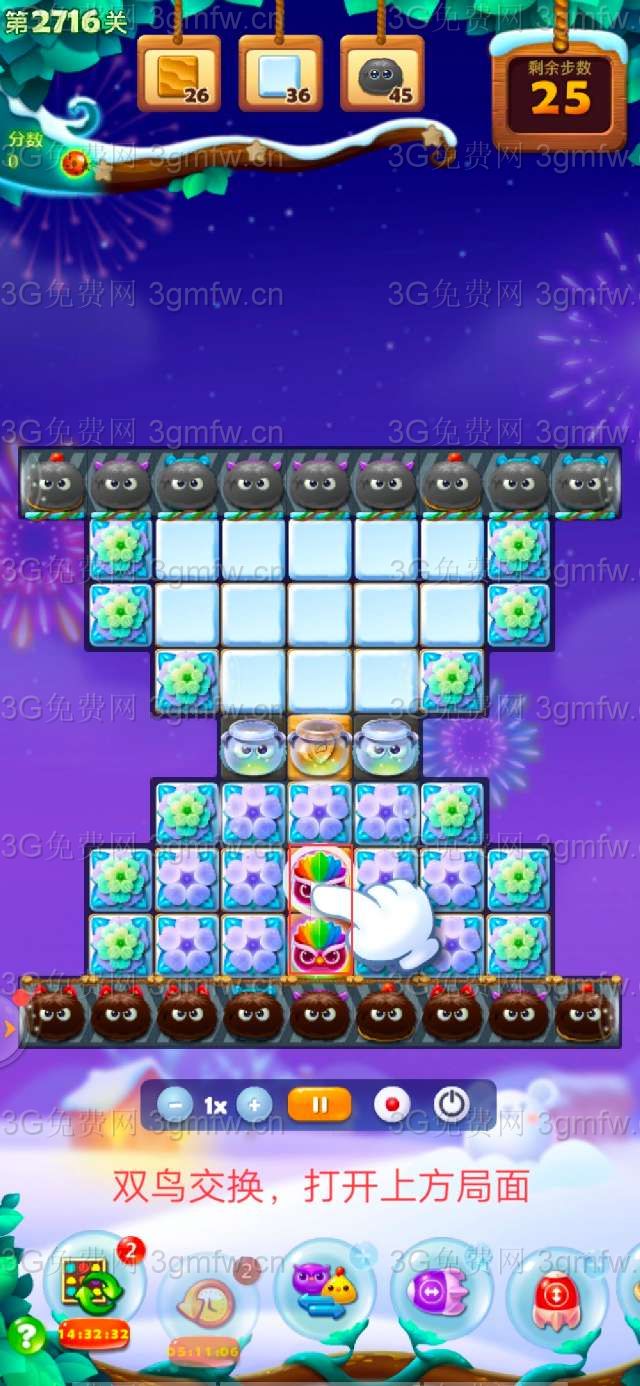Image resolution: width=640 pixels, height=1386 pixels.
Task: Decrease playback speed with the minus button
Action: (x=176, y=1105)
